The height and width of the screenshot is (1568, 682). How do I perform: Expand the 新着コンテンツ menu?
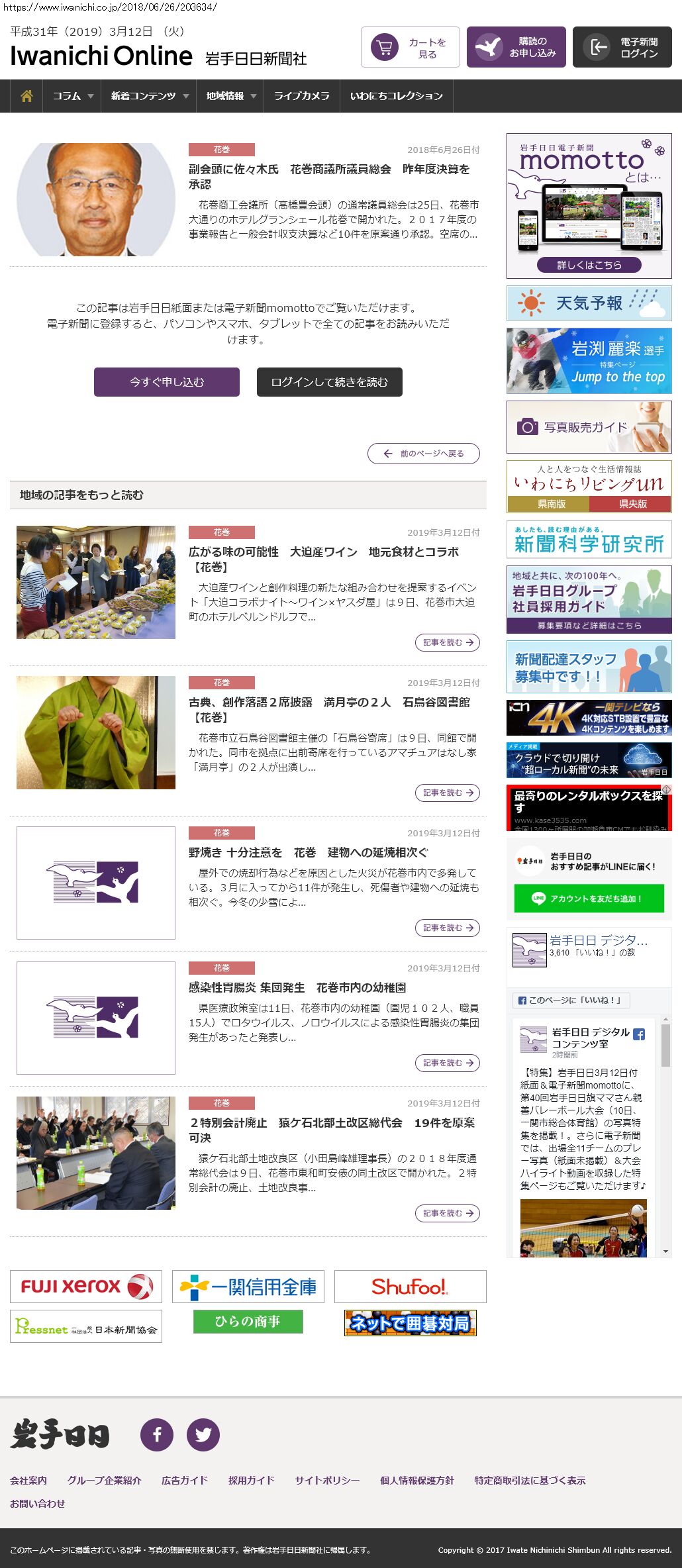(x=149, y=96)
